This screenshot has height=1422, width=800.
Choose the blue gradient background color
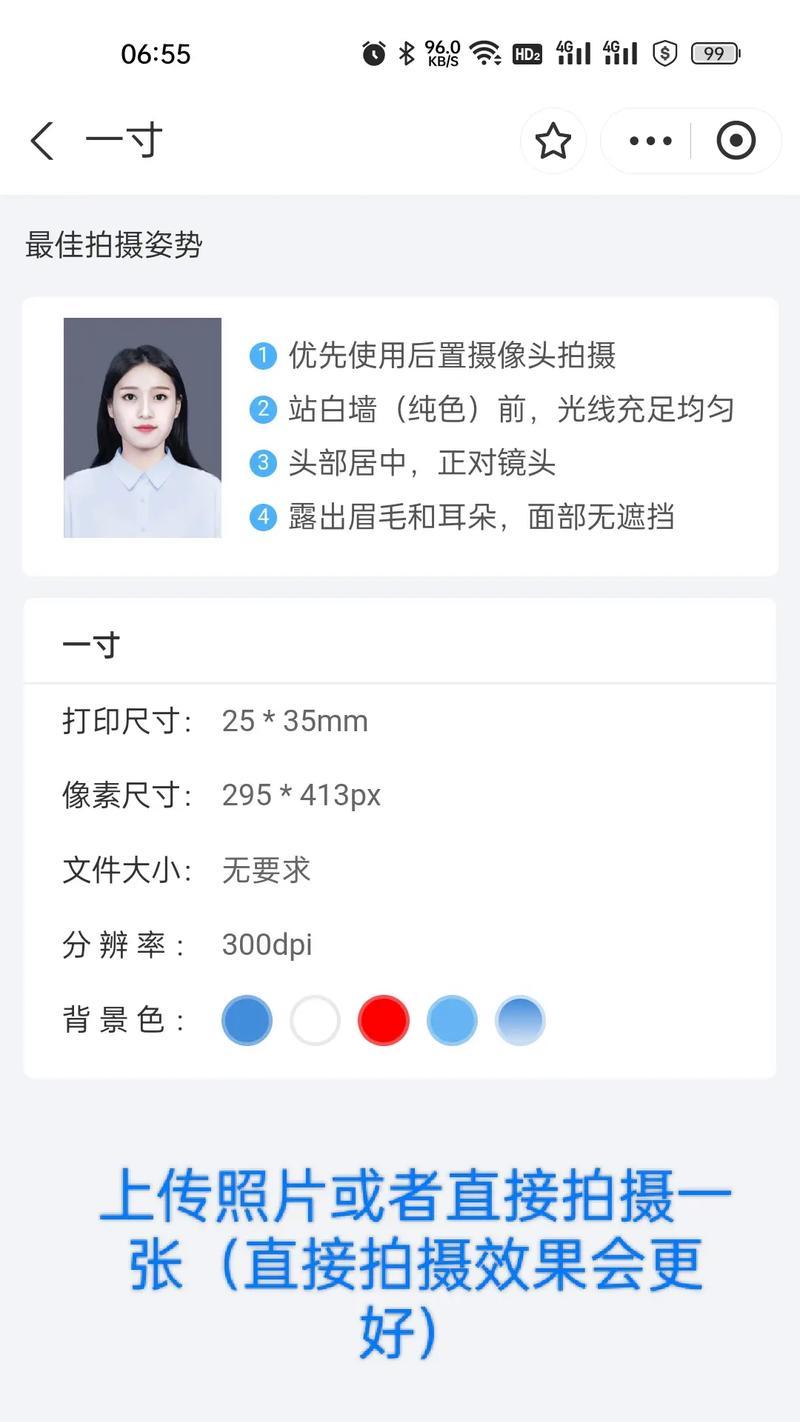pos(520,1020)
